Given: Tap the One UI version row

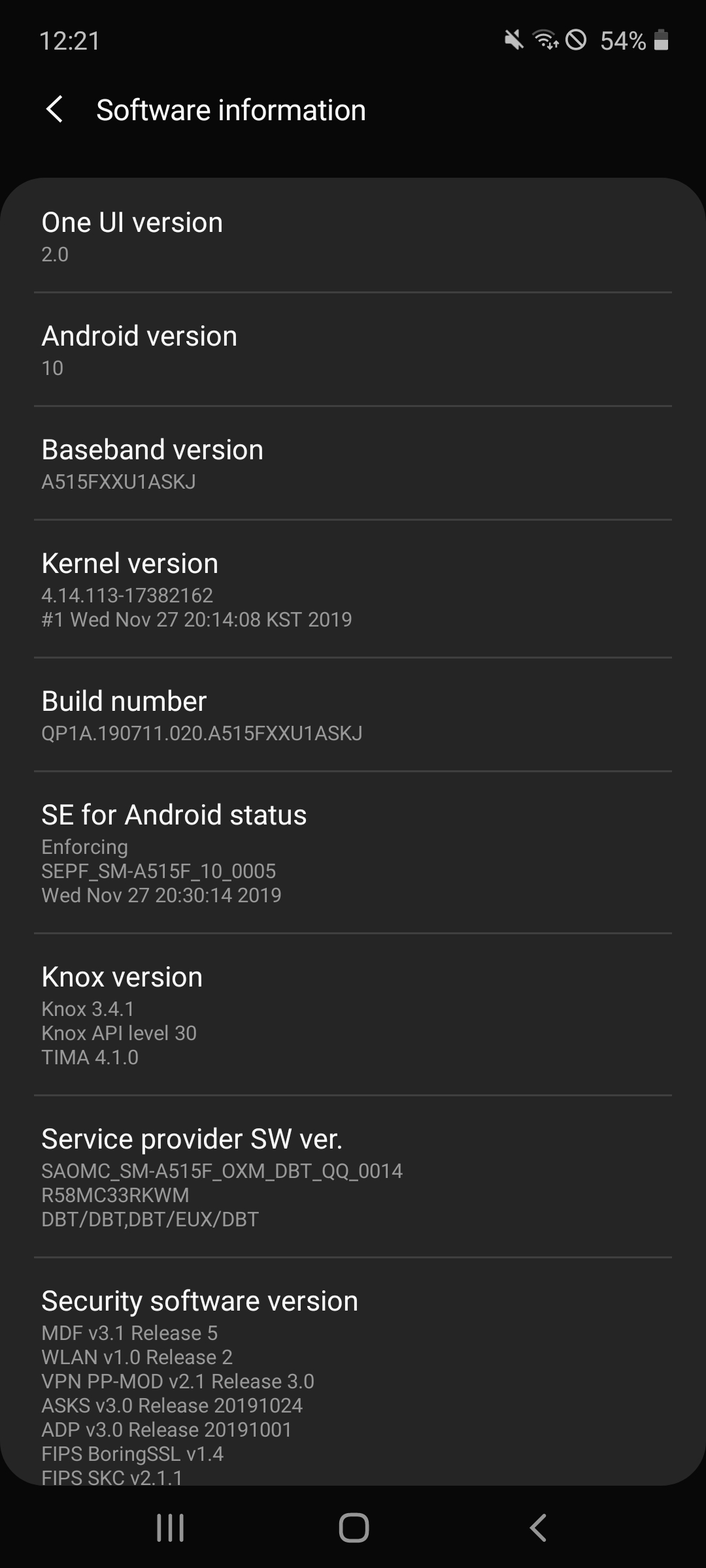Looking at the screenshot, I should 353,236.
